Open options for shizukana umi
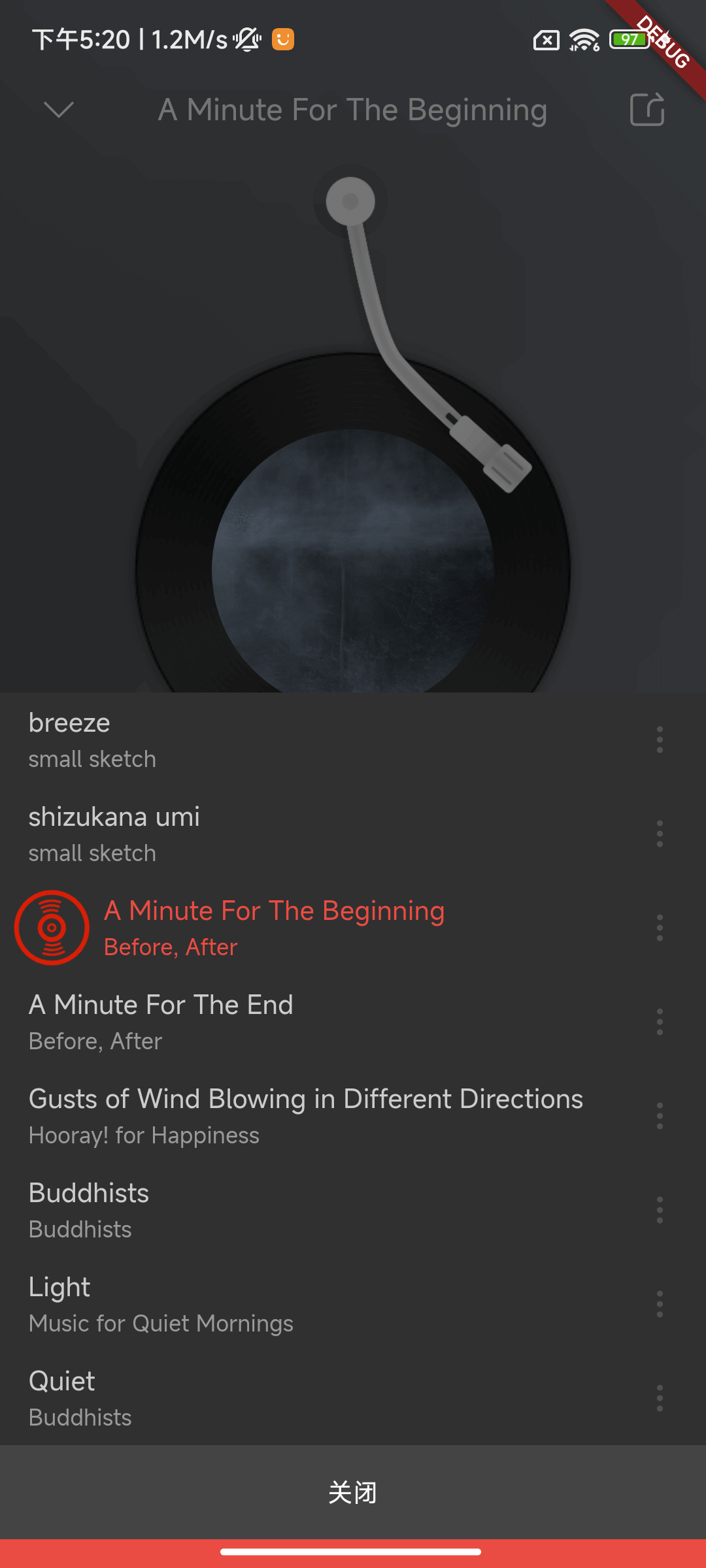The image size is (706, 1568). [660, 834]
